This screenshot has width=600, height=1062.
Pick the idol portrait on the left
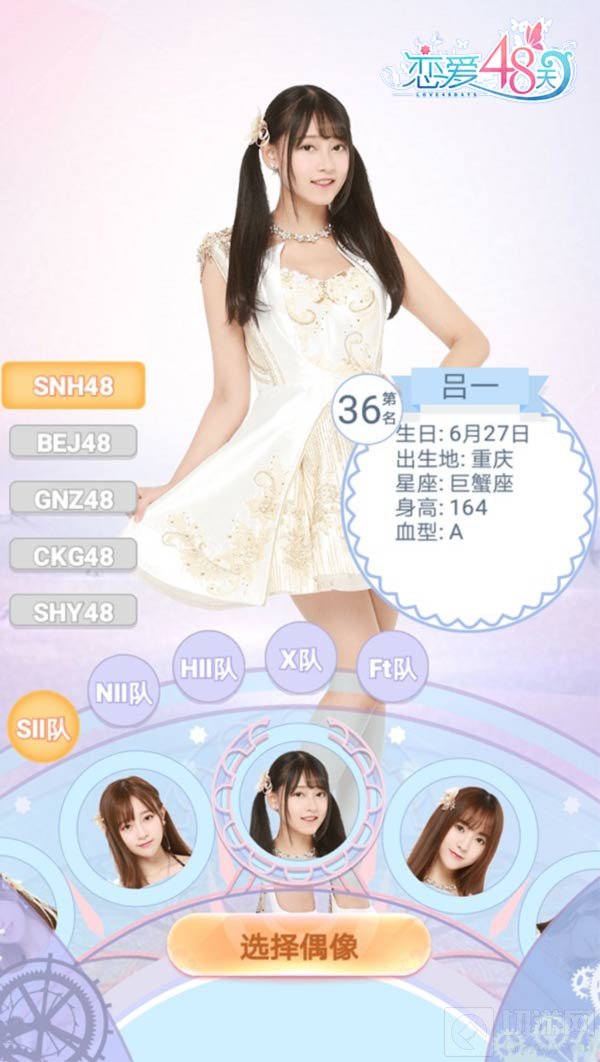[134, 829]
